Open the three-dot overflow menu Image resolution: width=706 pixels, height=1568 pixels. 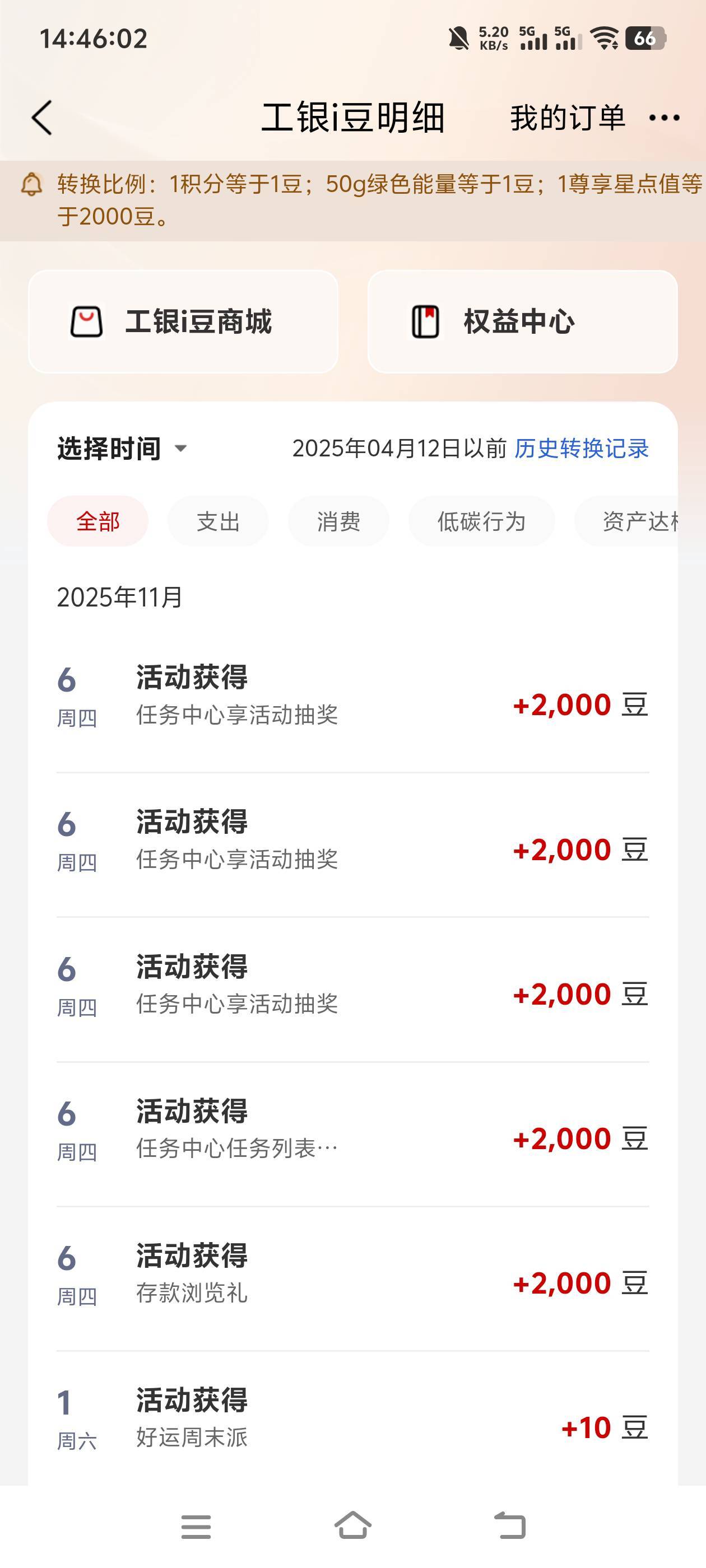click(x=664, y=118)
